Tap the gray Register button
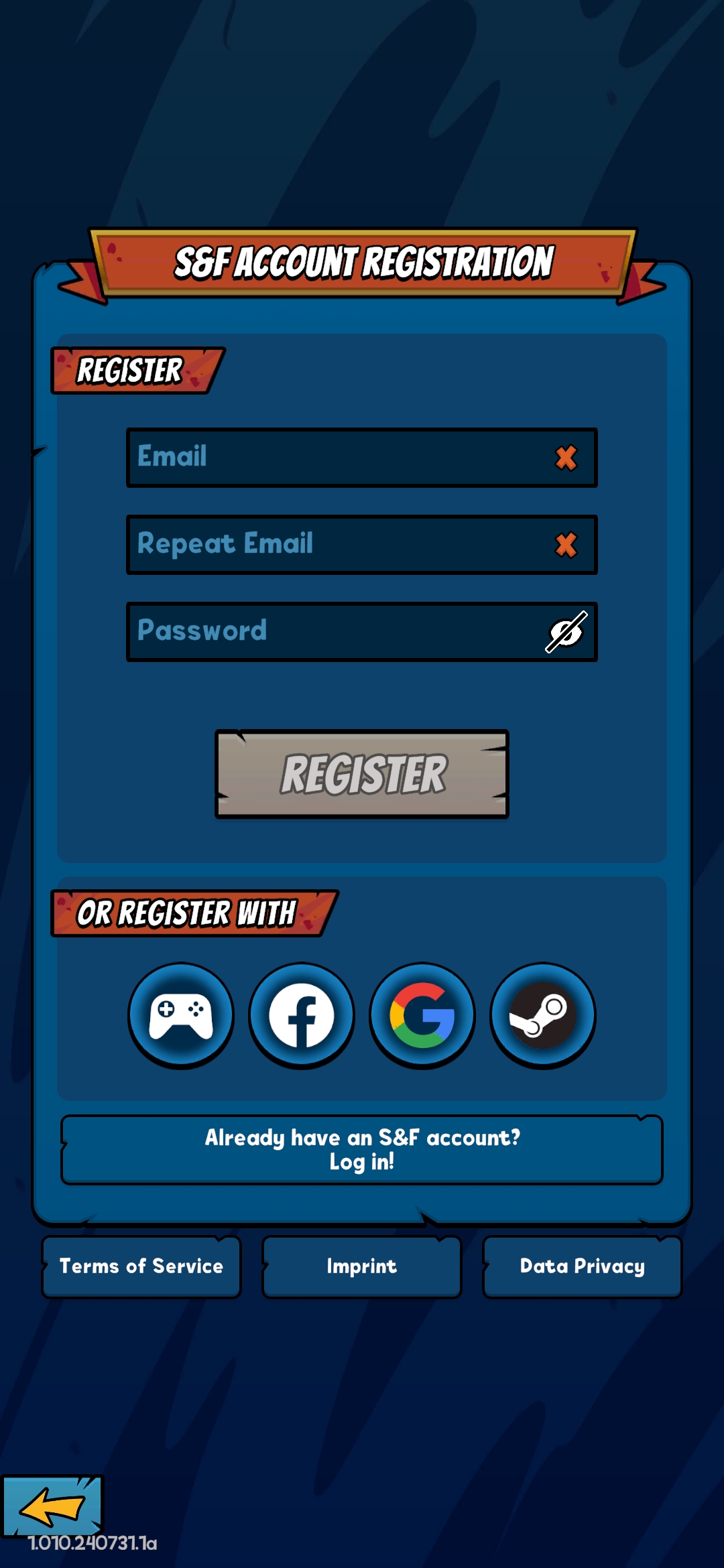724x1568 pixels. point(362,774)
